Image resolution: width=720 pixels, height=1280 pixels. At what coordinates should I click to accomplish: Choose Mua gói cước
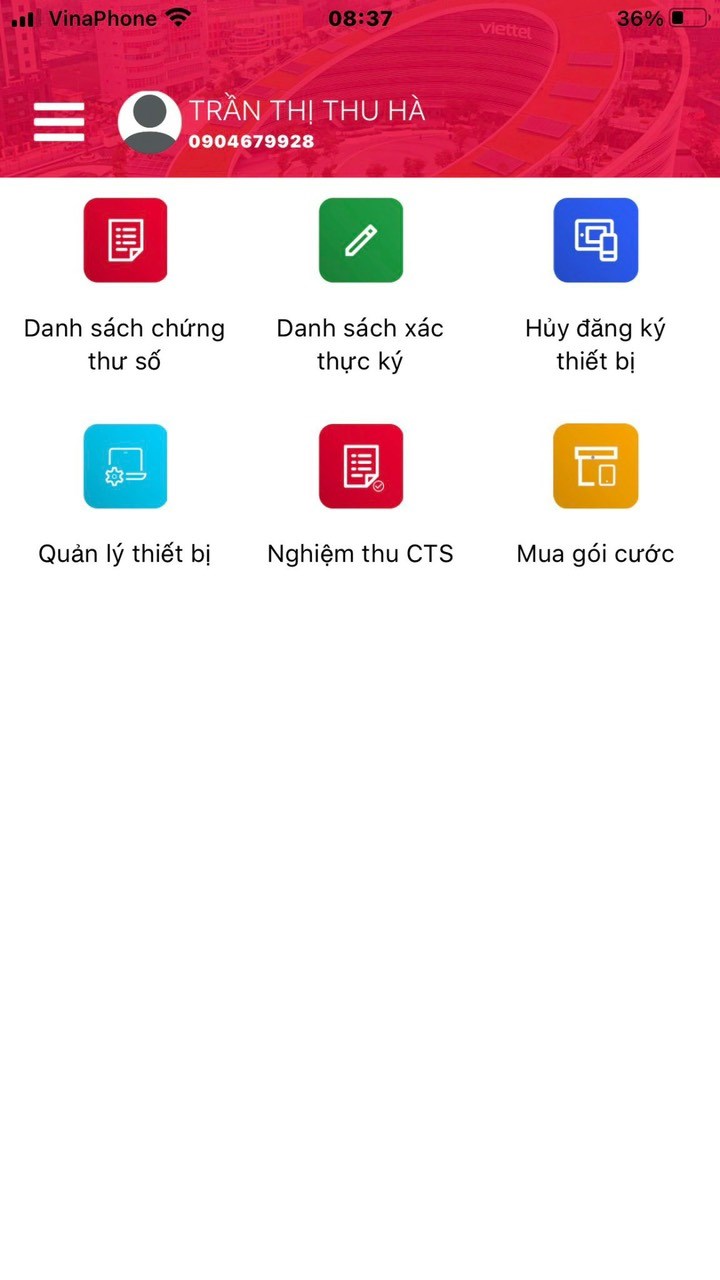click(x=596, y=466)
